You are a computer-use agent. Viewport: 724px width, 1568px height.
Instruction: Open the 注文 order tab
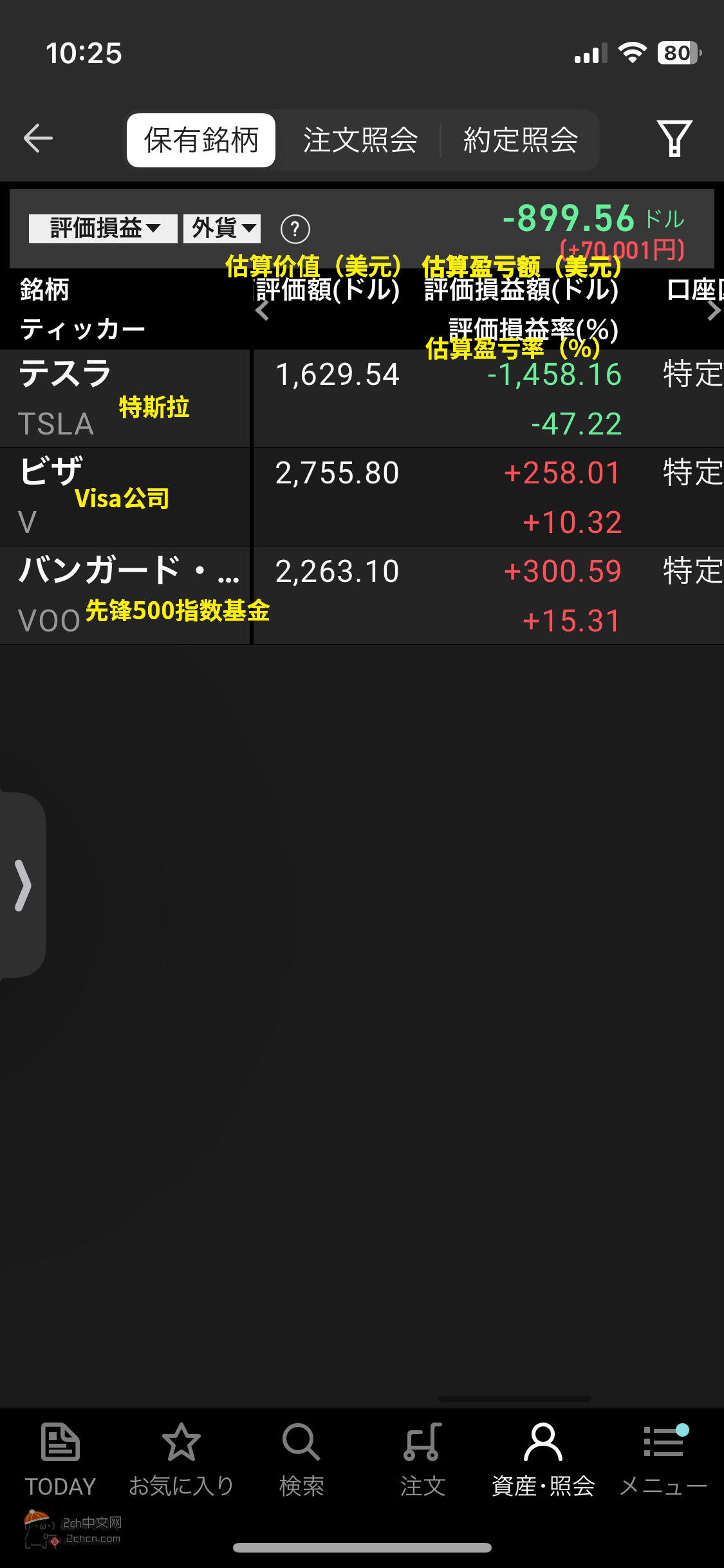pos(422,1460)
